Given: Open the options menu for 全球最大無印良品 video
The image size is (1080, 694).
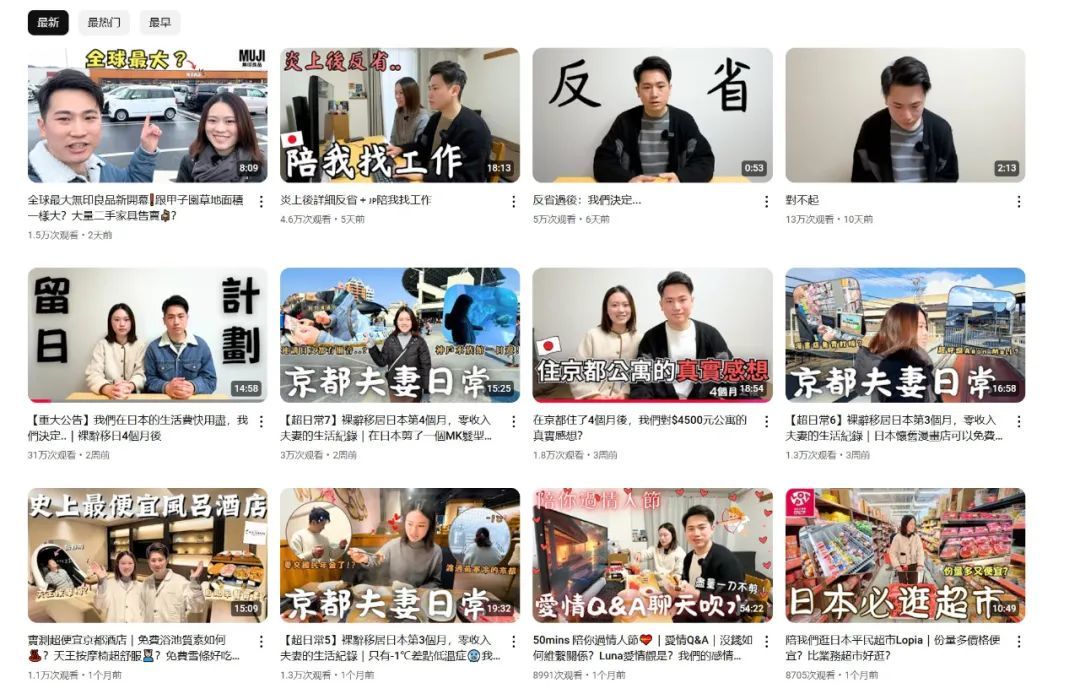Looking at the screenshot, I should coord(261,202).
